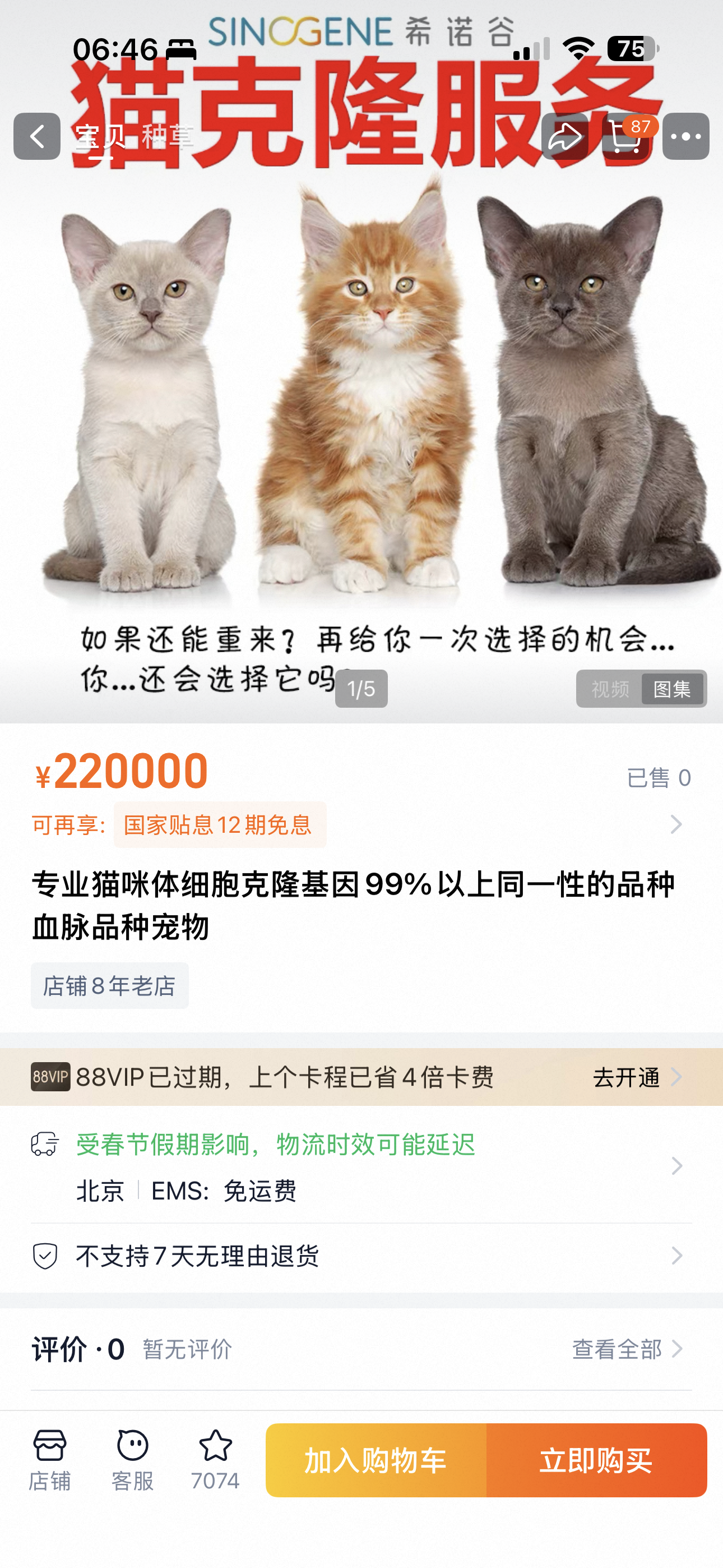Tap 立即购买 to buy now

click(596, 1460)
